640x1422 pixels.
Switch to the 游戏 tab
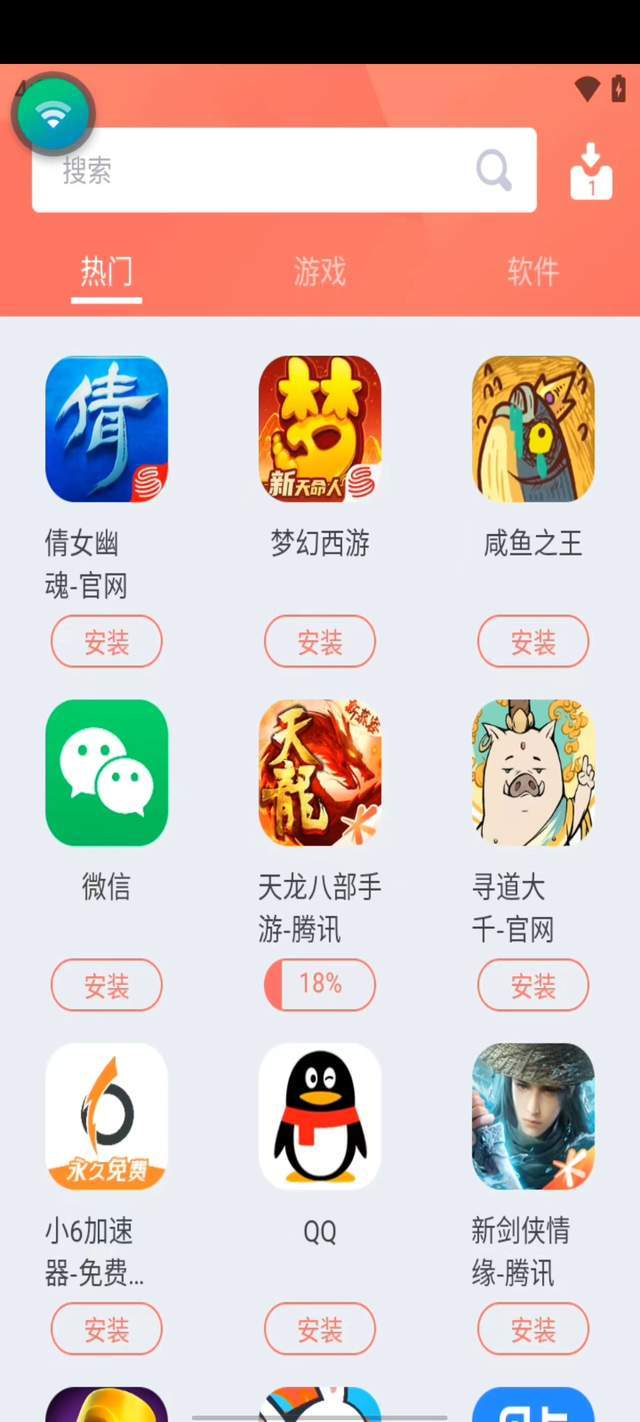320,271
